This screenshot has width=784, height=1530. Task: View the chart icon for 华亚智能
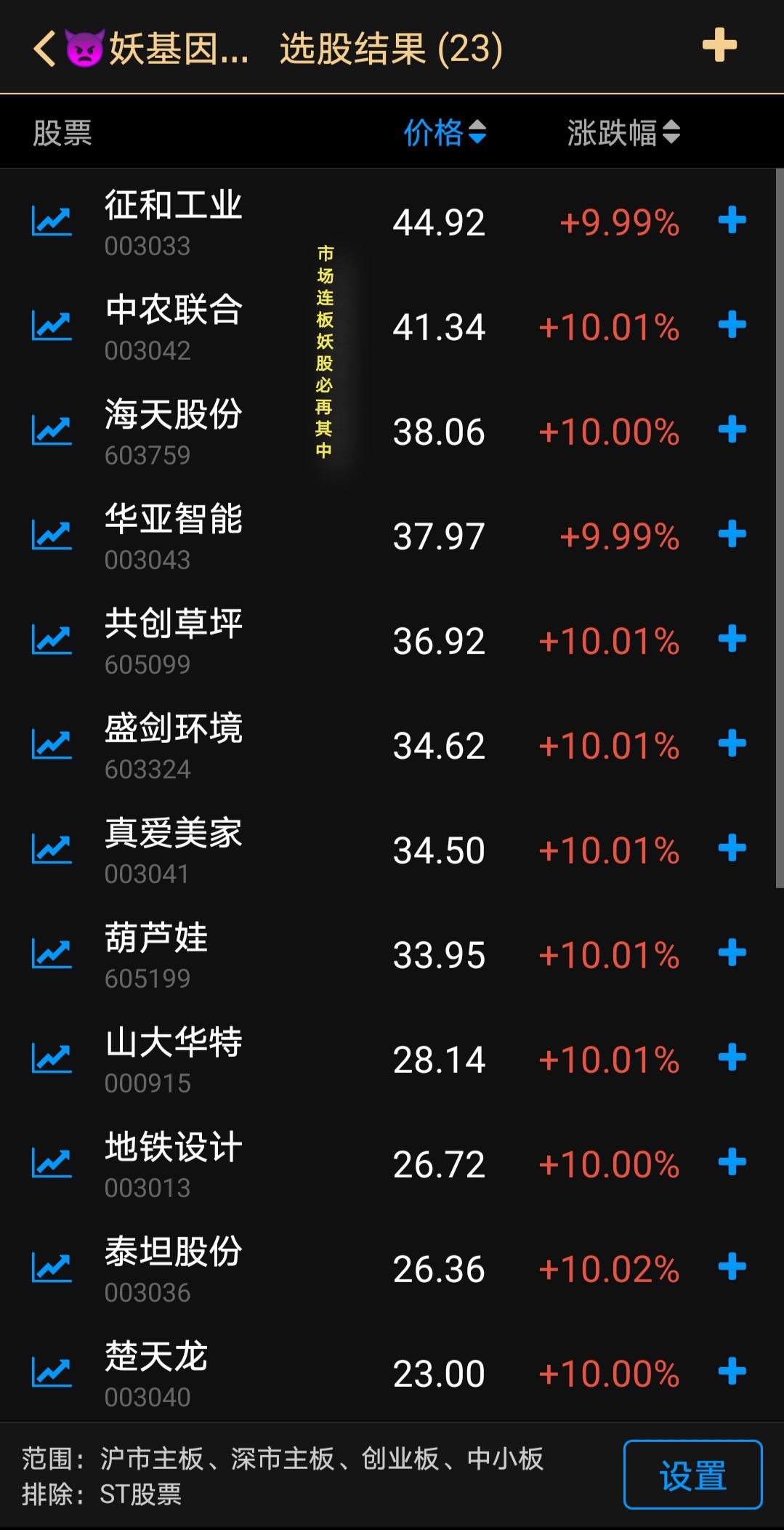pyautogui.click(x=52, y=535)
